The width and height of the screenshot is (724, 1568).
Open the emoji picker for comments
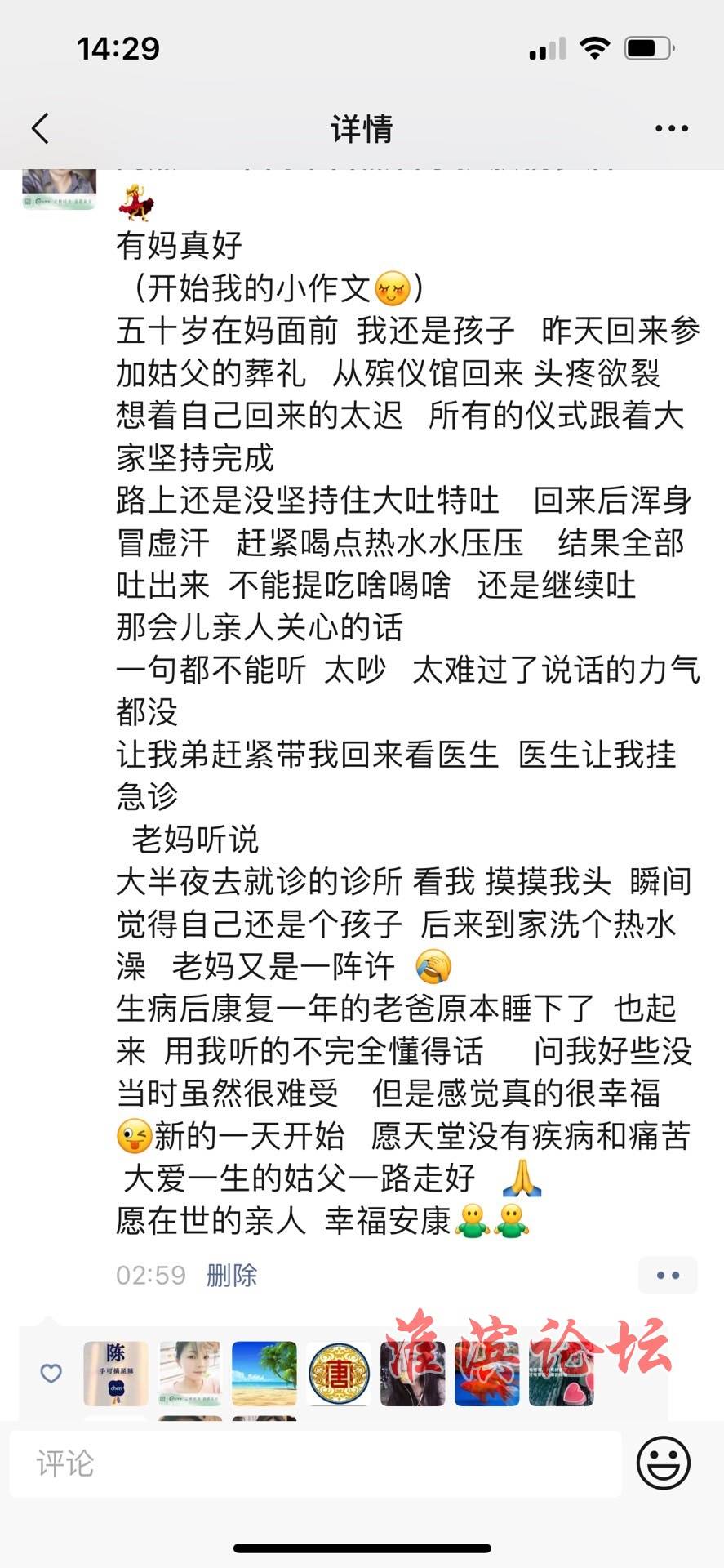663,1463
